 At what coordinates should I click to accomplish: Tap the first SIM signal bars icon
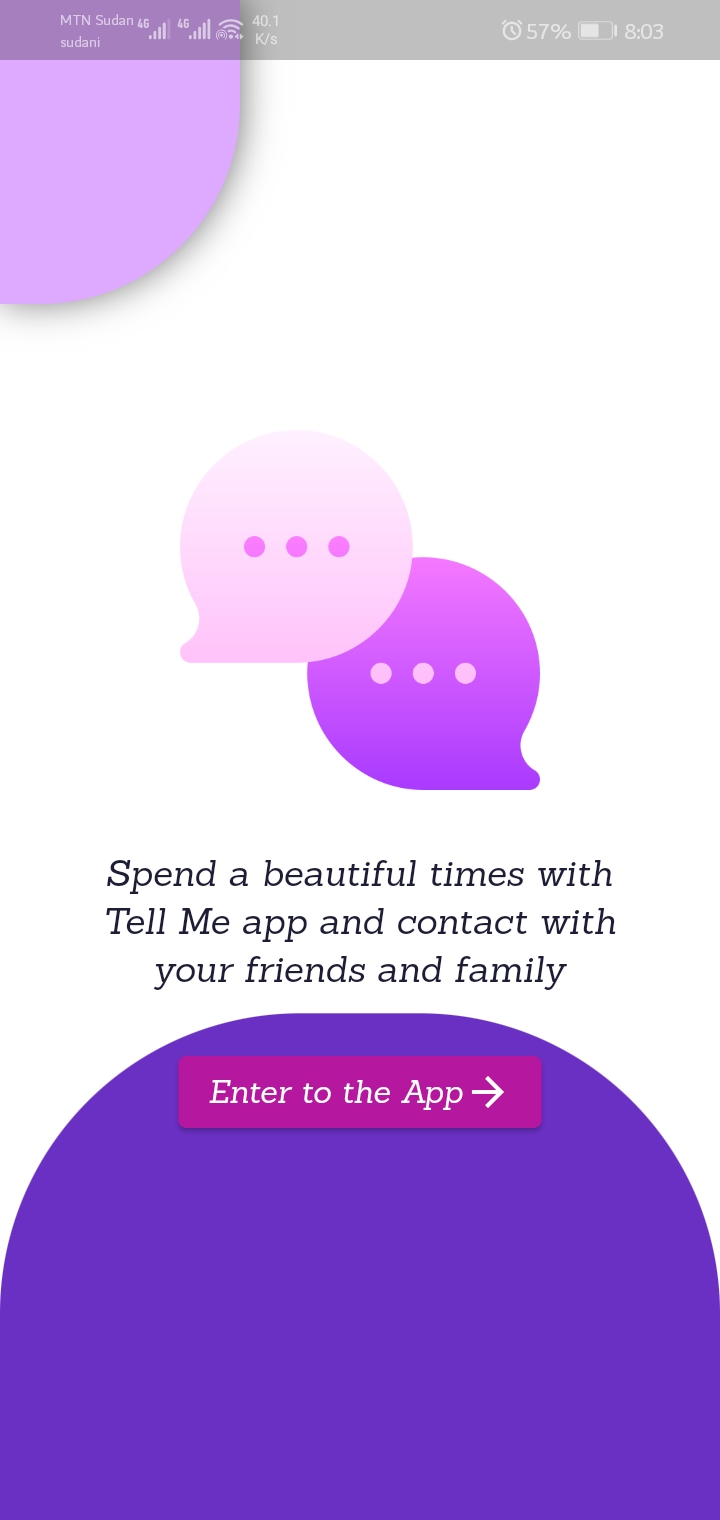click(x=158, y=31)
